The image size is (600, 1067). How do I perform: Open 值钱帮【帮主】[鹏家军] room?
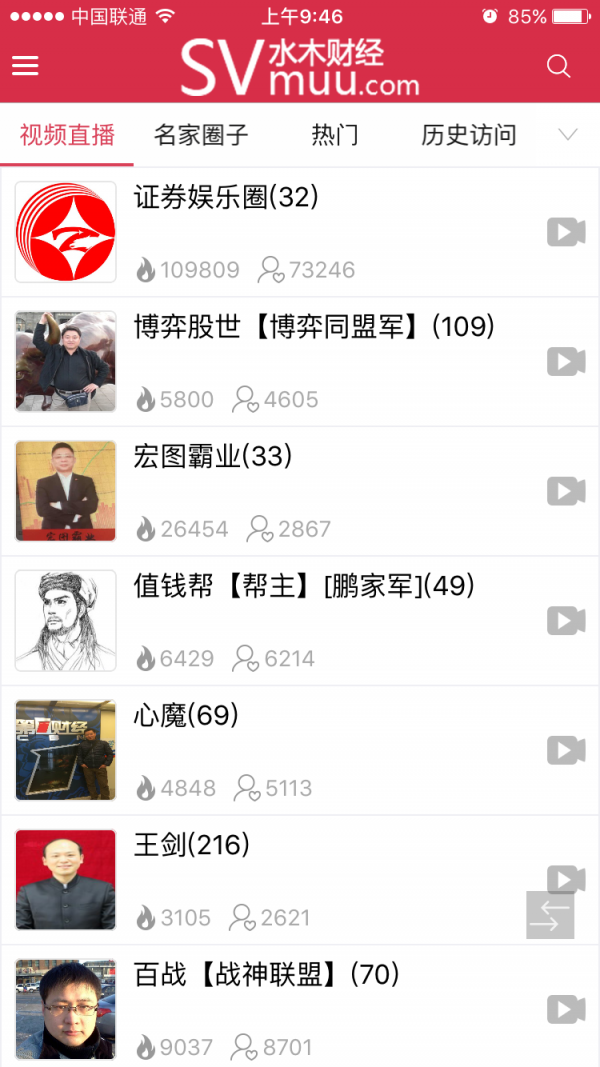304,586
